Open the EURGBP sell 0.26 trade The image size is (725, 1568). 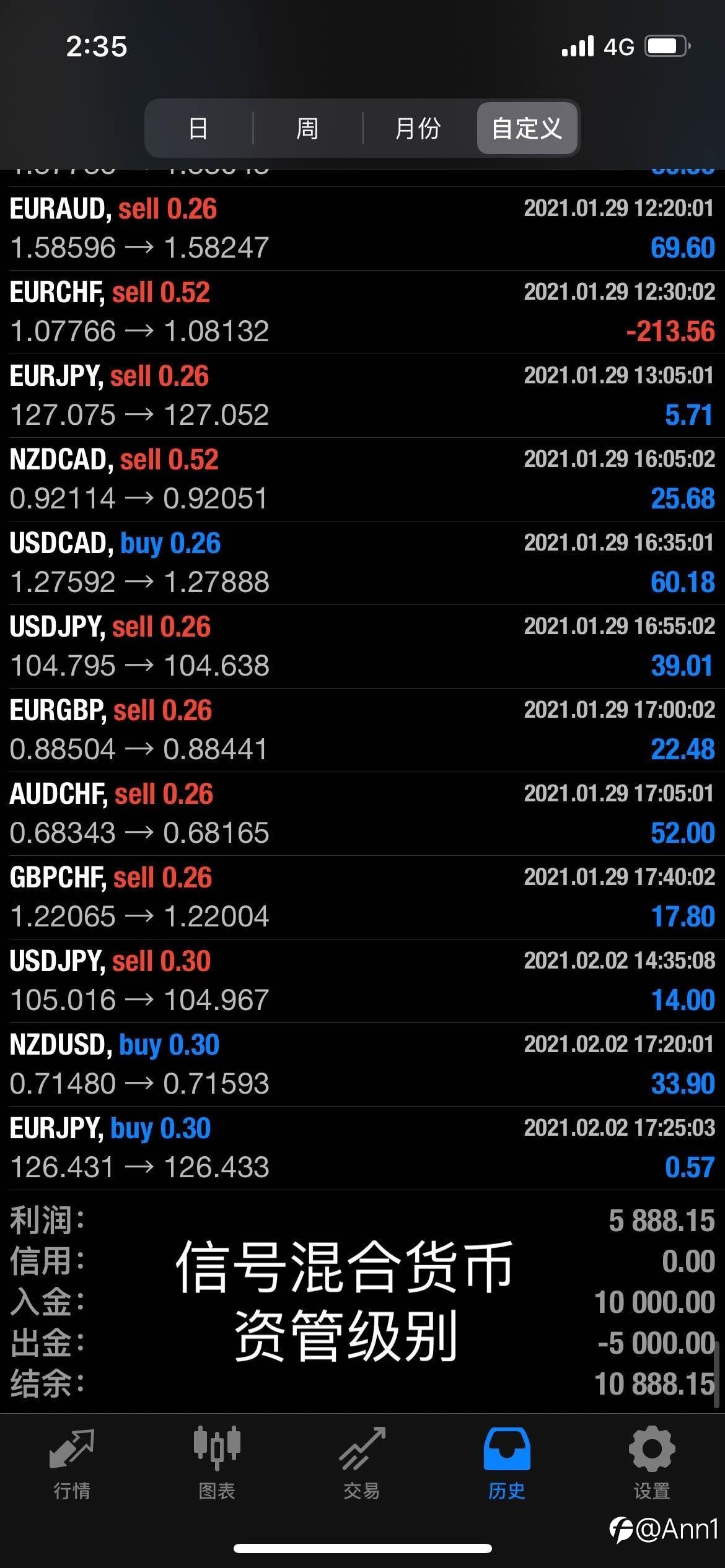[362, 730]
